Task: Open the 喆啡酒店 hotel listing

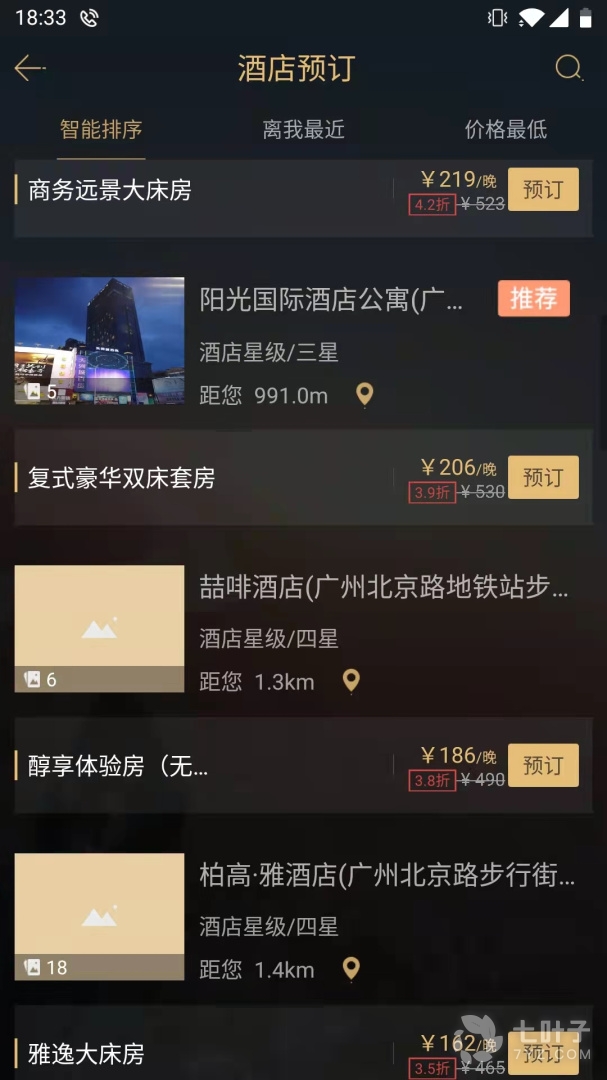Action: [x=385, y=587]
